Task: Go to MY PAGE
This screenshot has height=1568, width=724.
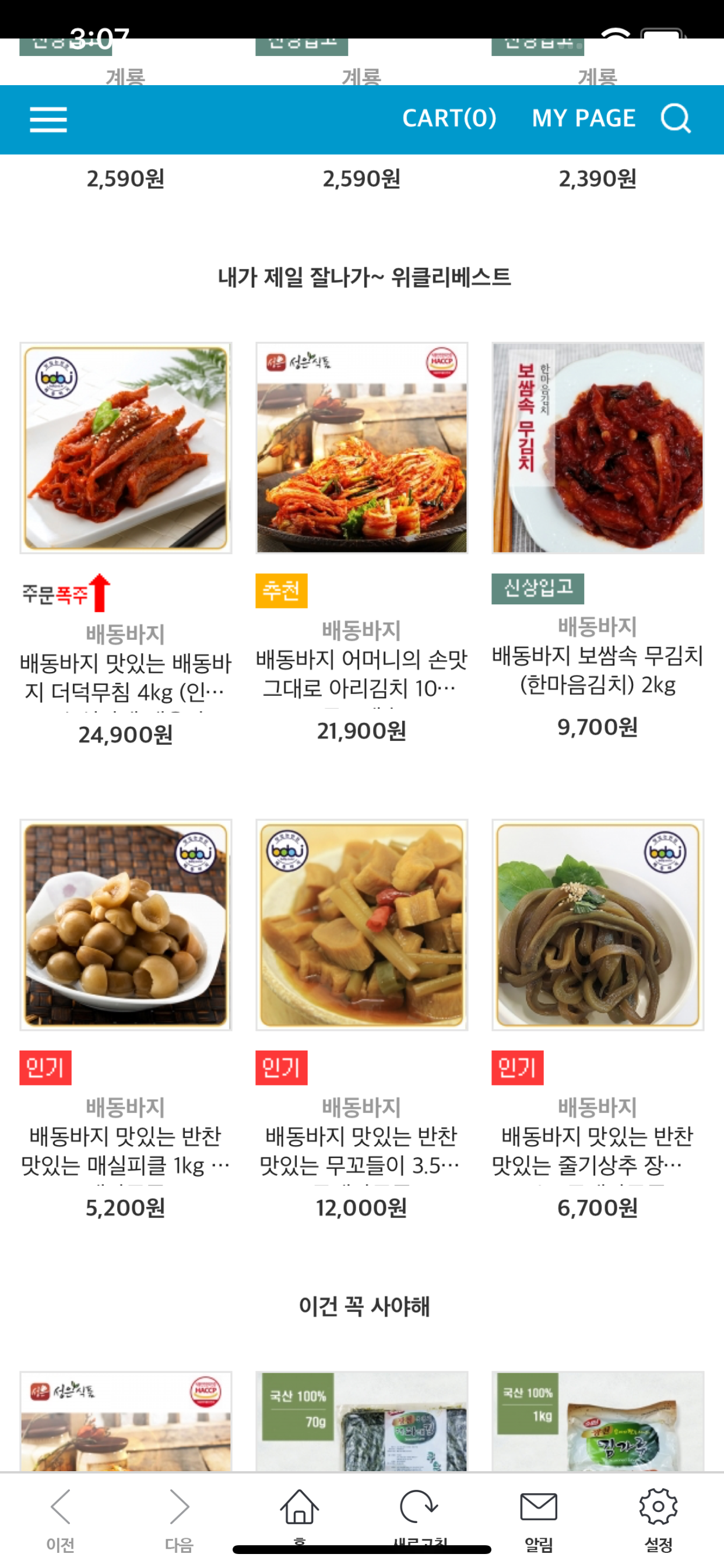Action: point(584,118)
